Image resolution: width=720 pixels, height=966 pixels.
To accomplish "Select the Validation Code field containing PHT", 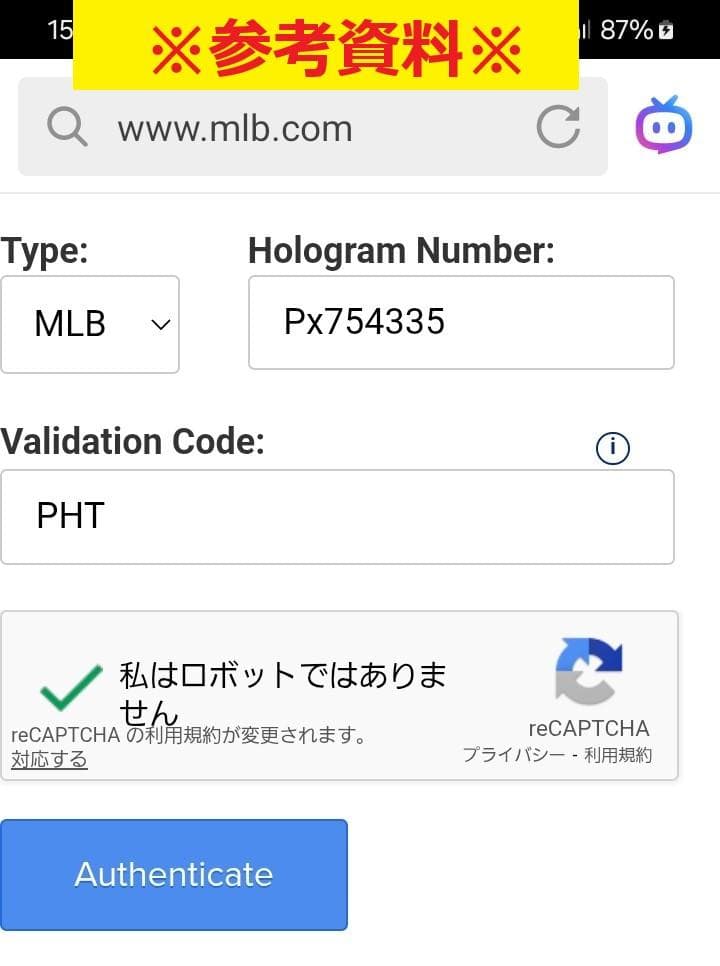I will click(x=338, y=517).
